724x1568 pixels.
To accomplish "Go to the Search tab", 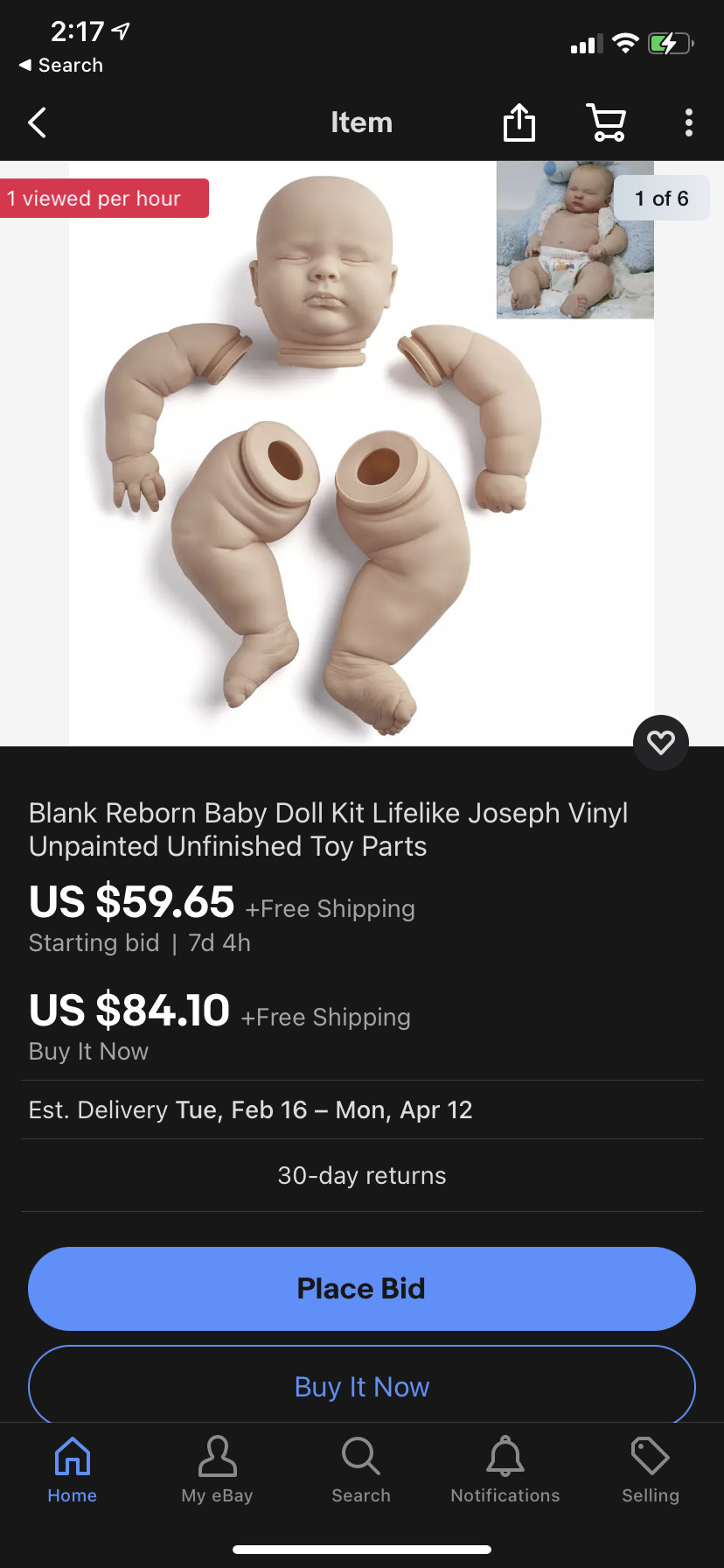I will point(361,1470).
